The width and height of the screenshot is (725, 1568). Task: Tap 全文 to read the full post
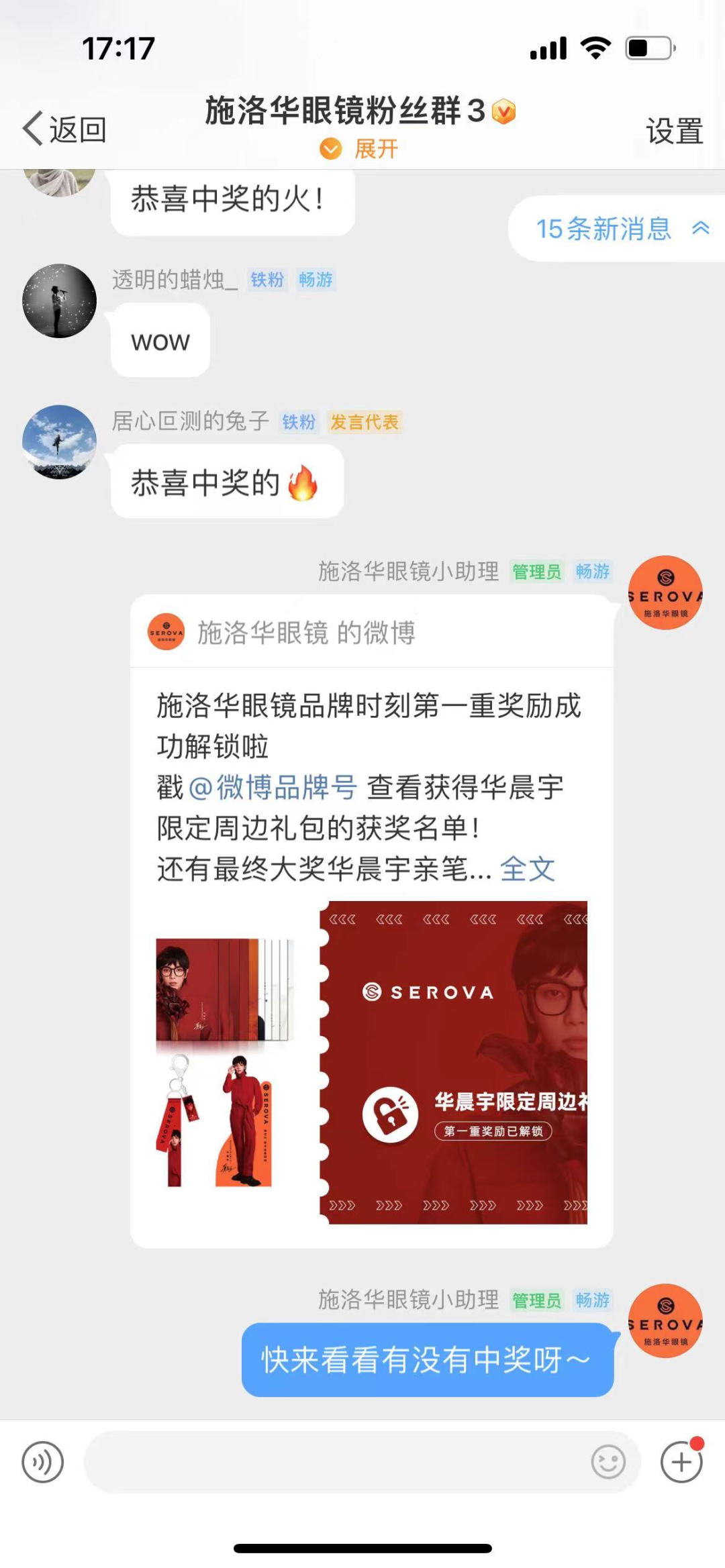point(528,870)
